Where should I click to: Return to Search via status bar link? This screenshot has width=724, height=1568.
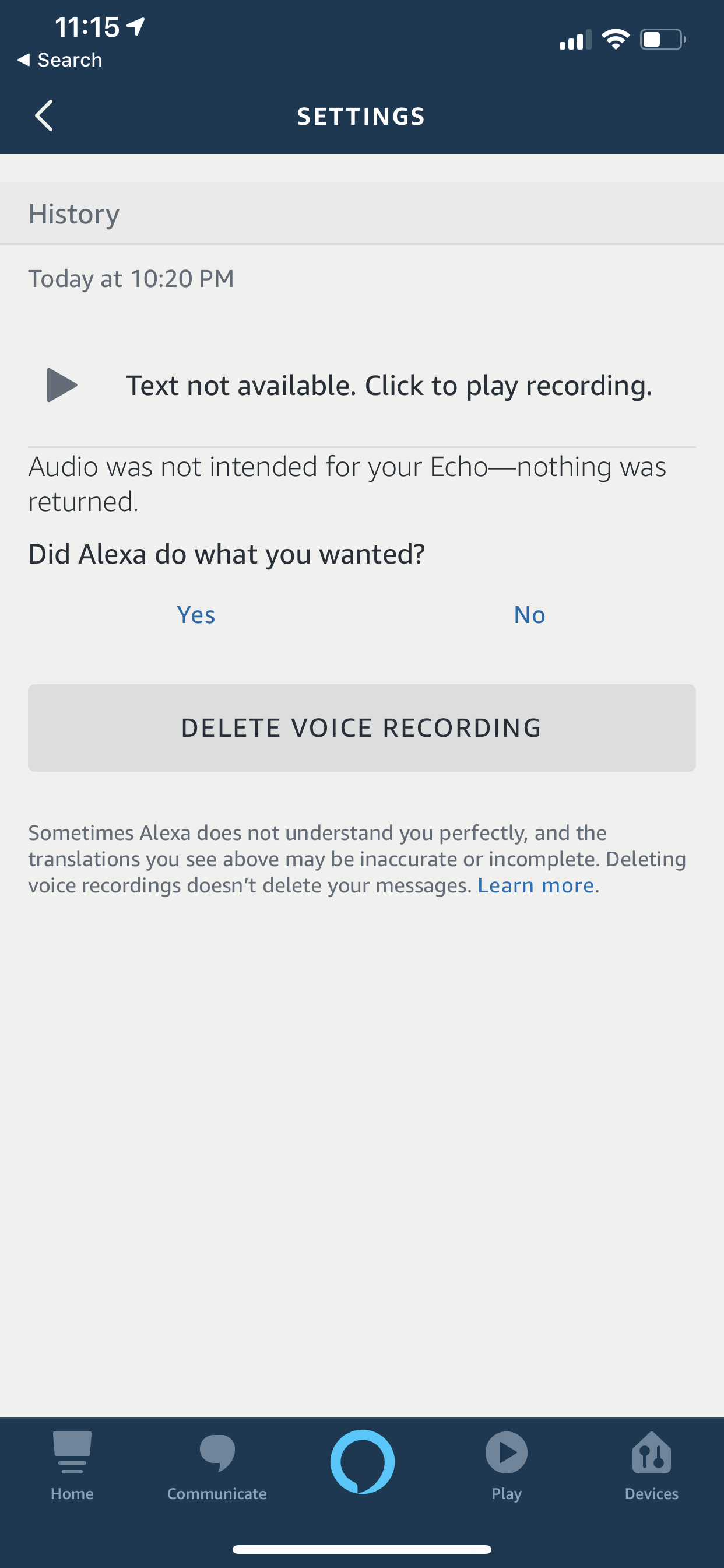59,60
